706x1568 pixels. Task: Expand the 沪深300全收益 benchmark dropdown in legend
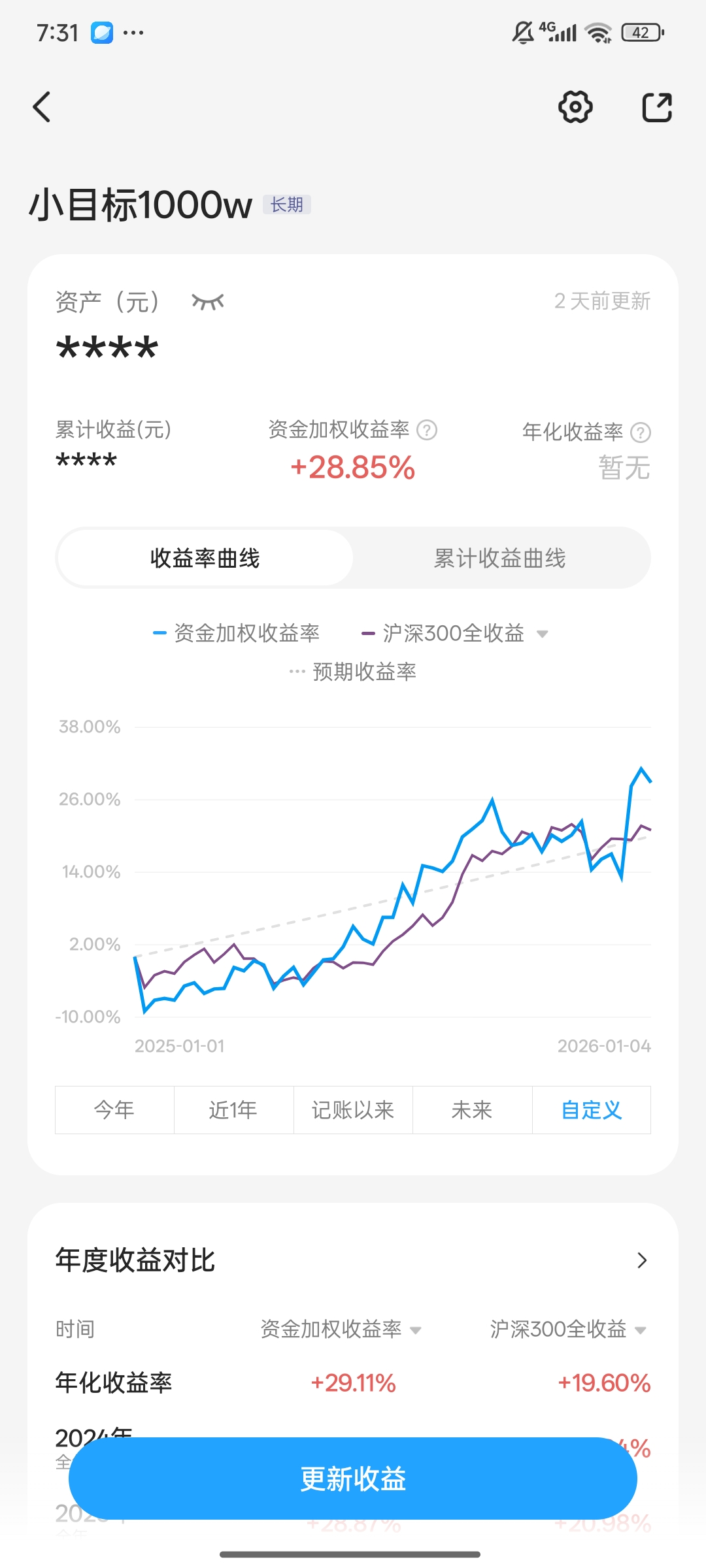point(542,634)
